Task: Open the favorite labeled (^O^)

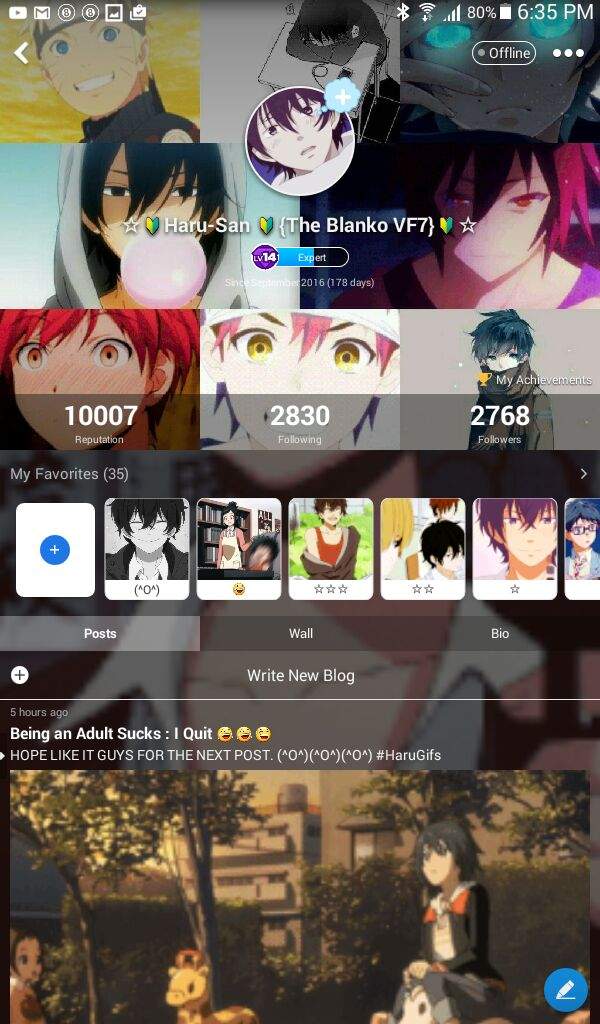Action: click(147, 548)
